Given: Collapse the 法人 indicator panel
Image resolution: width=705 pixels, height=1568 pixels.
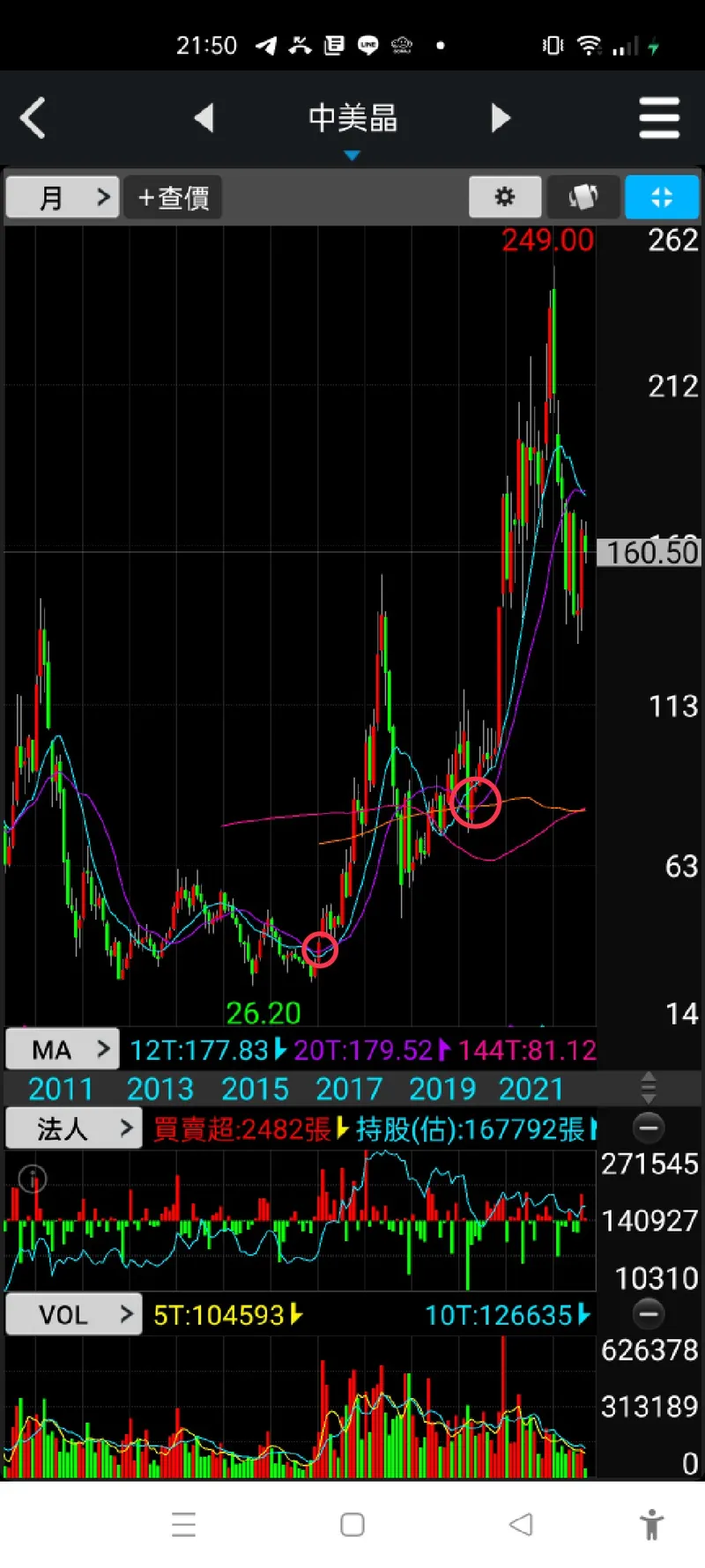Looking at the screenshot, I should click(x=649, y=1128).
